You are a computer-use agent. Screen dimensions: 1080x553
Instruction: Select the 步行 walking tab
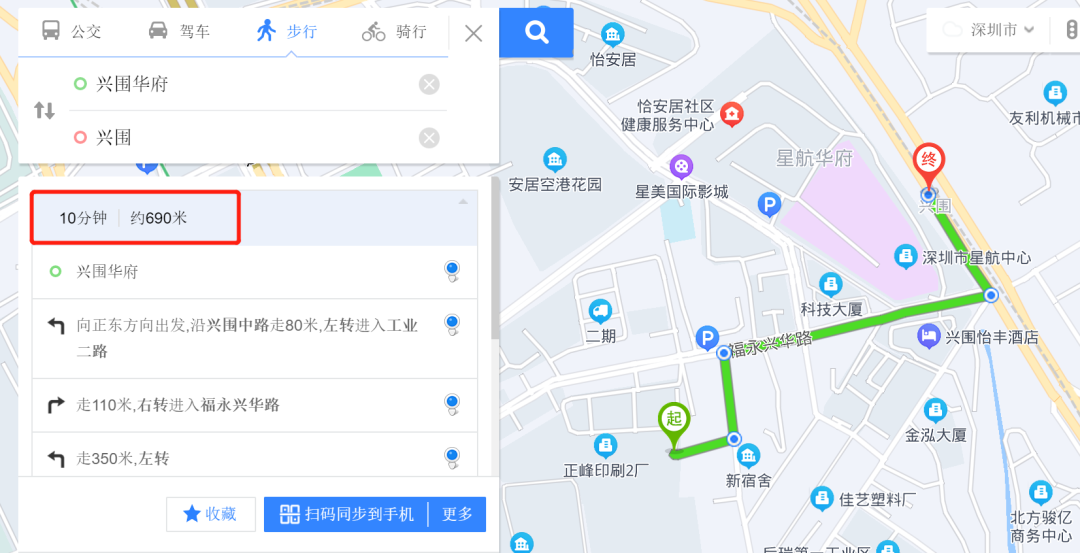pos(286,32)
